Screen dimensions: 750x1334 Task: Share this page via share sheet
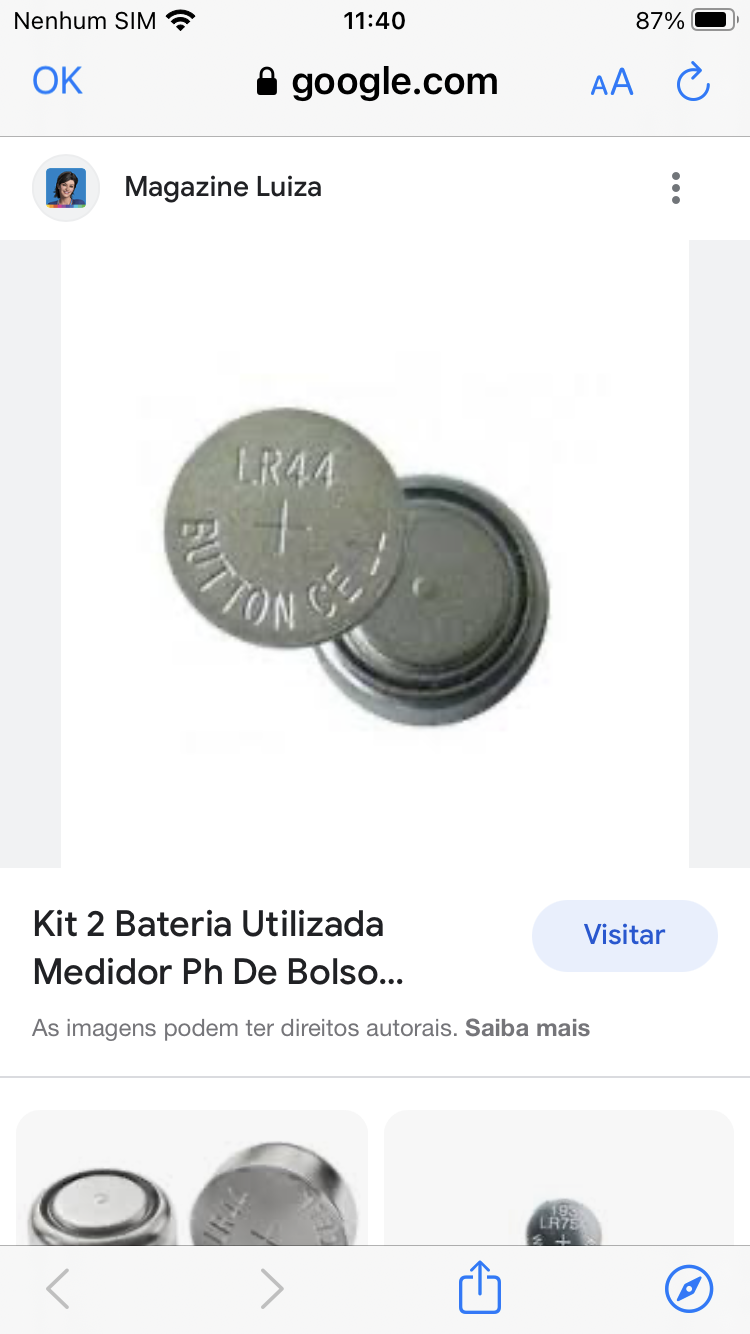(479, 1288)
